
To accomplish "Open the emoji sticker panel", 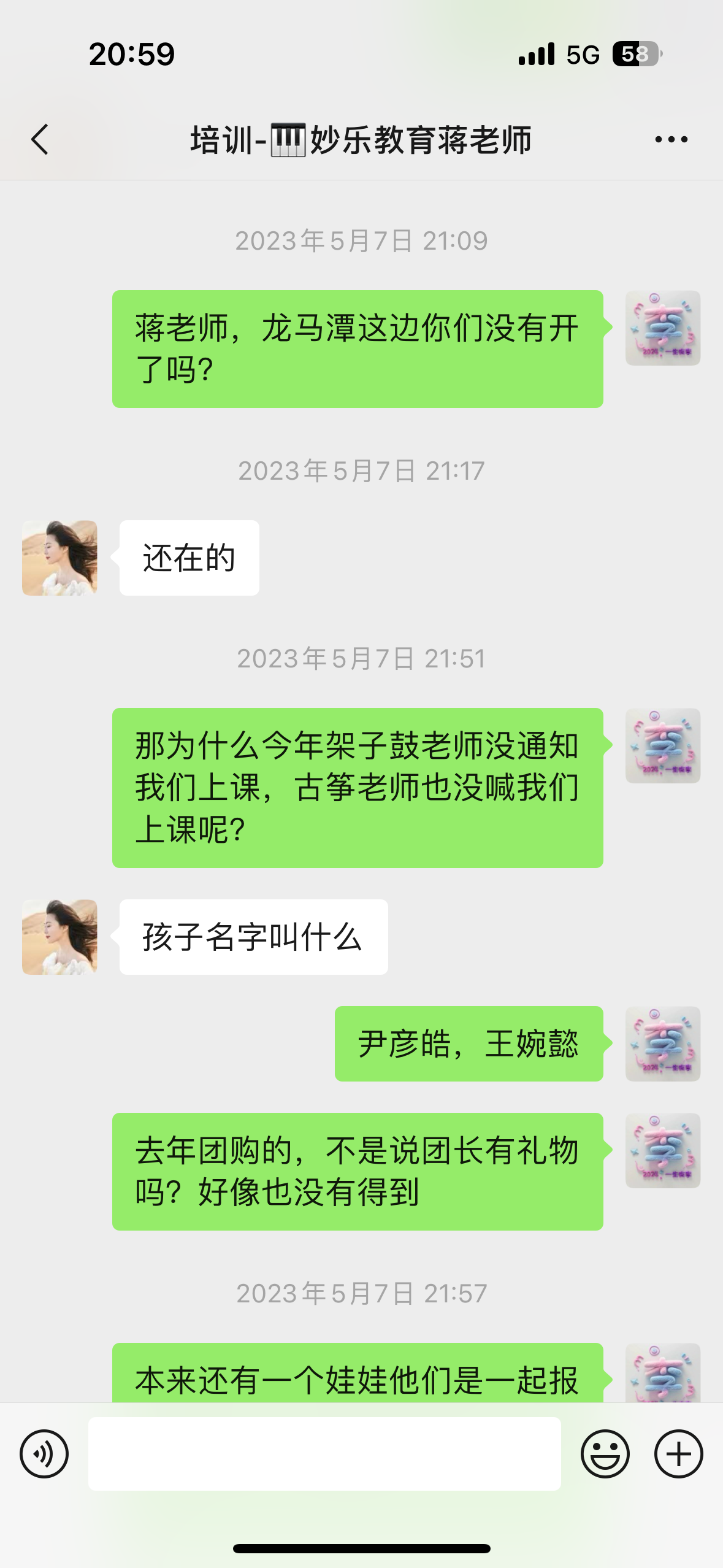I will pyautogui.click(x=605, y=1454).
